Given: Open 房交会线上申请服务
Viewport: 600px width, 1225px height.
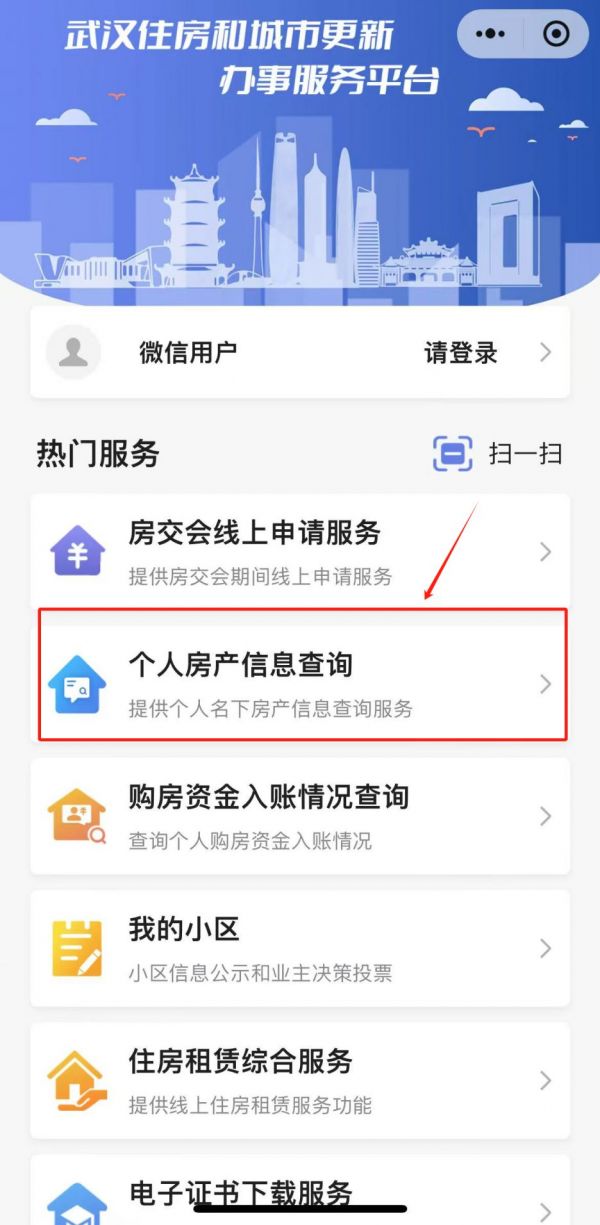Looking at the screenshot, I should click(300, 551).
